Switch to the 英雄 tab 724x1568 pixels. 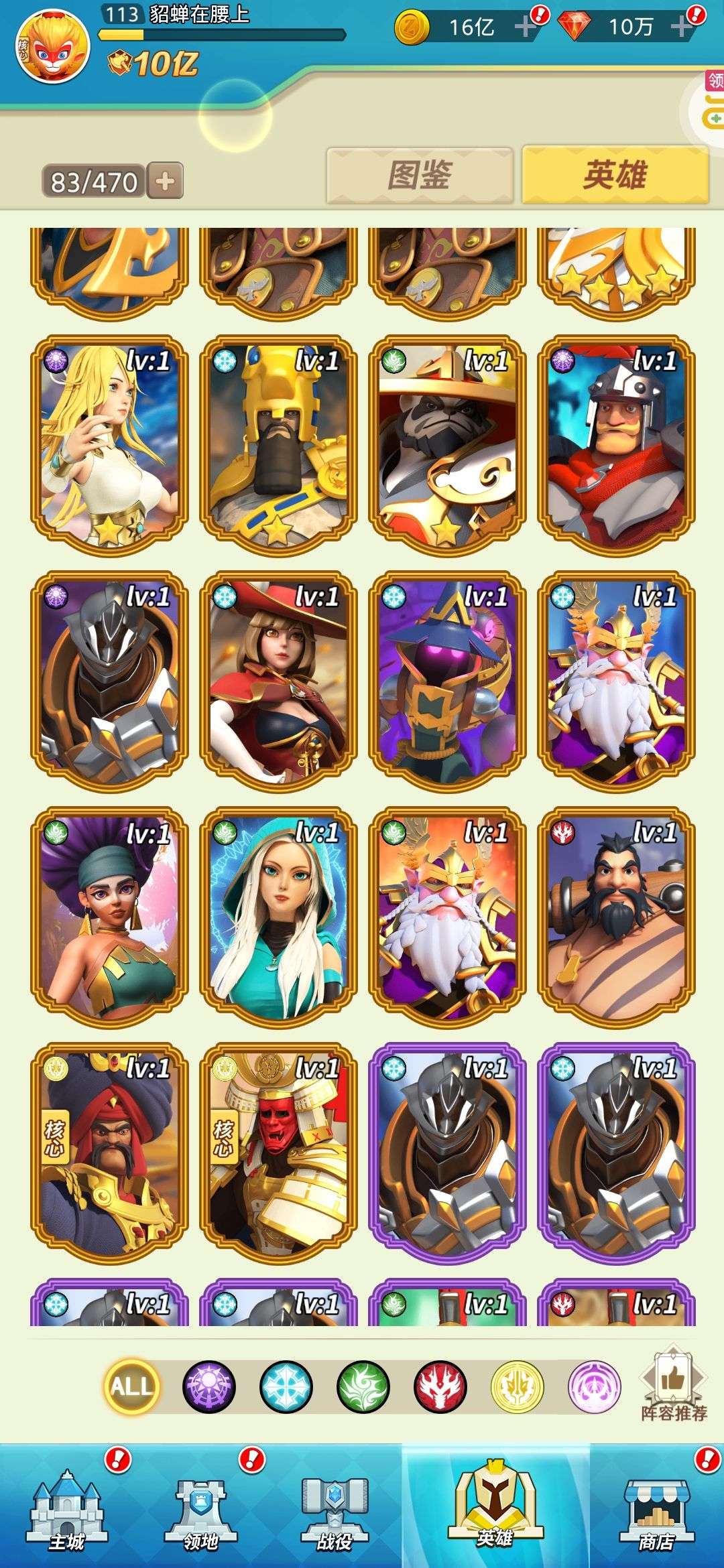615,176
